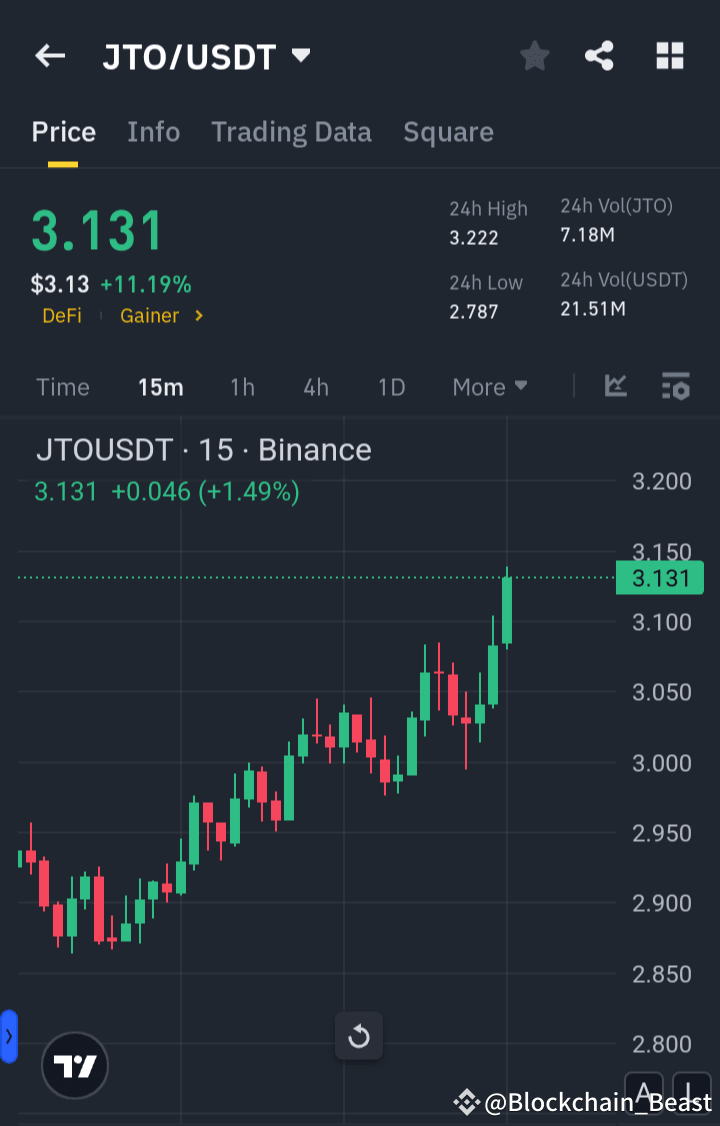Tap the back arrow
This screenshot has width=720, height=1126.
tap(49, 56)
